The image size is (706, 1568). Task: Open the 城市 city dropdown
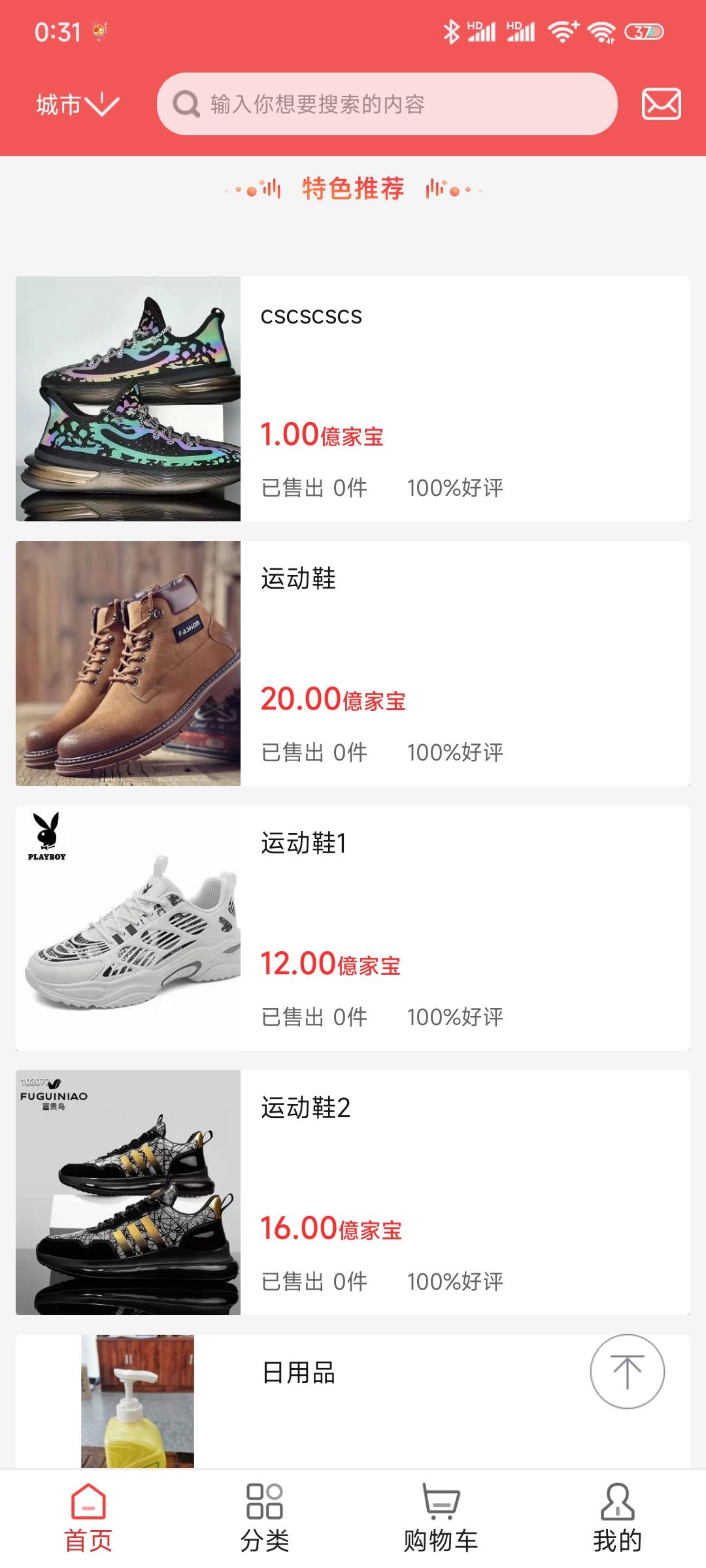point(77,105)
